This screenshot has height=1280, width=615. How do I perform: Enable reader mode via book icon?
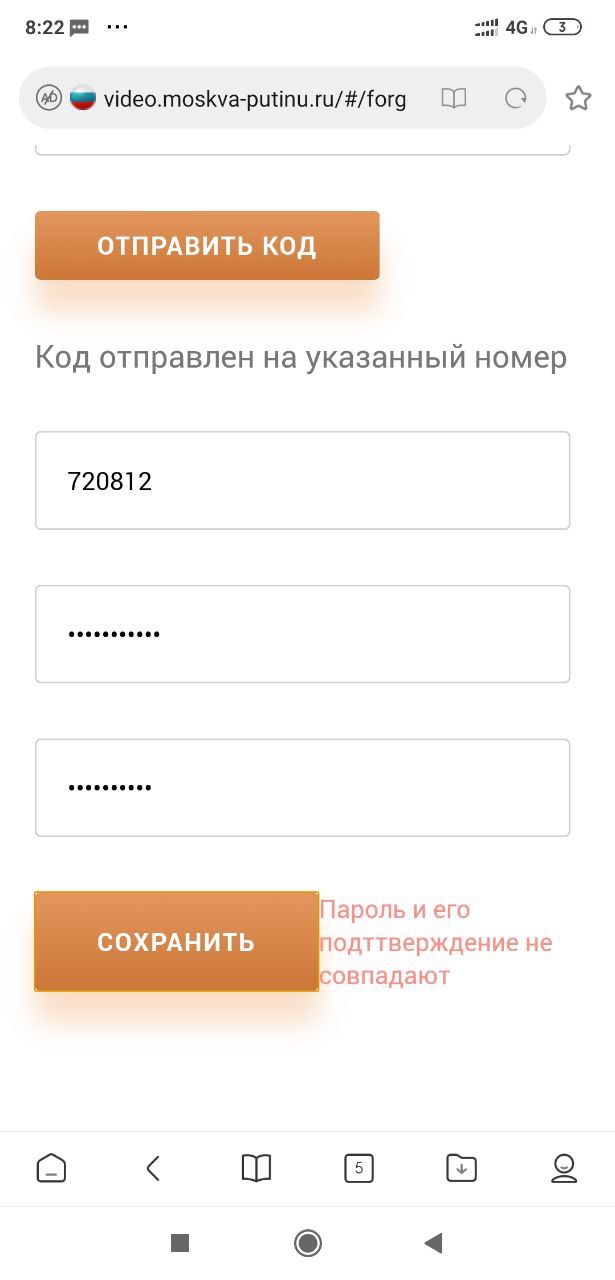(454, 98)
